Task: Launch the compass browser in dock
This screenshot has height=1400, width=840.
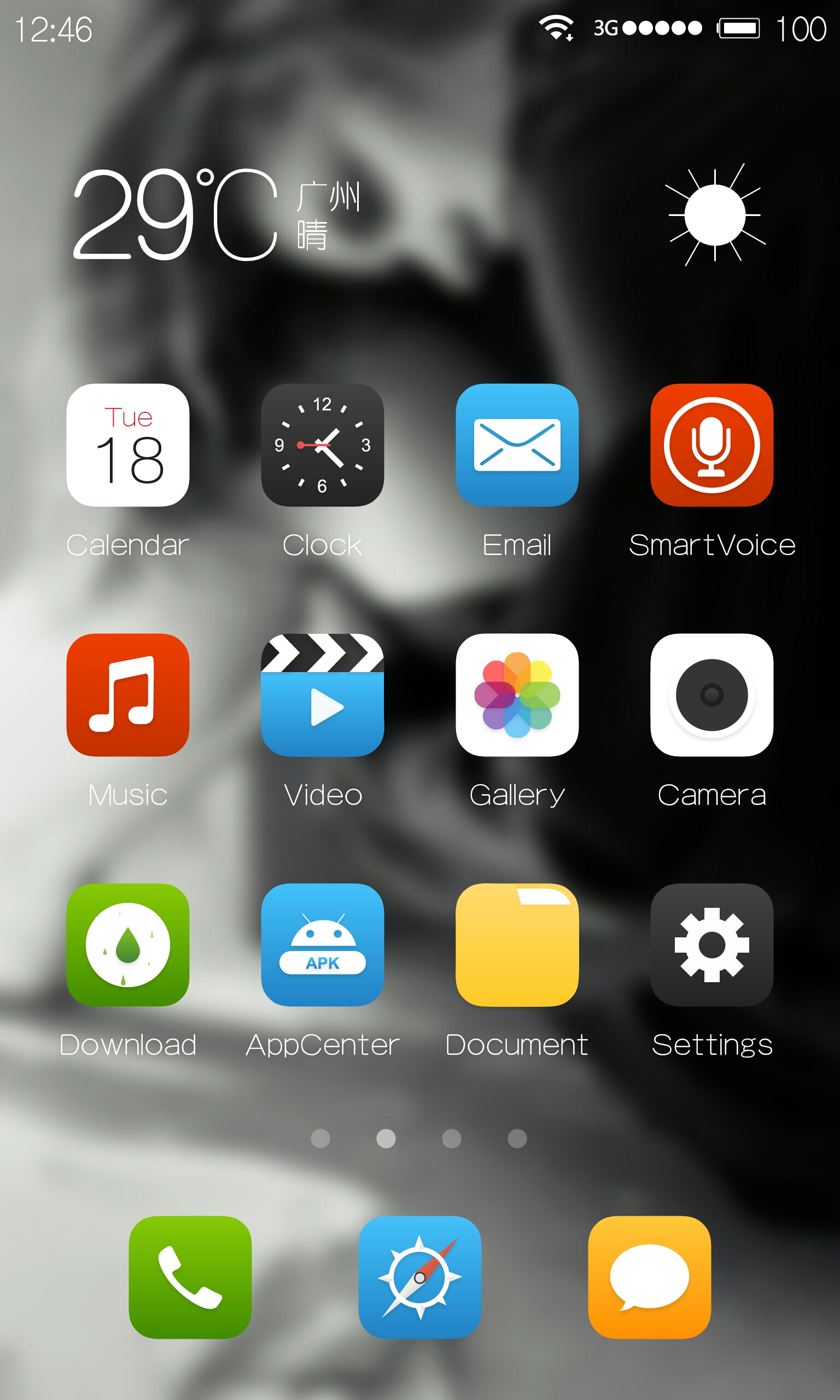Action: pyautogui.click(x=420, y=1277)
